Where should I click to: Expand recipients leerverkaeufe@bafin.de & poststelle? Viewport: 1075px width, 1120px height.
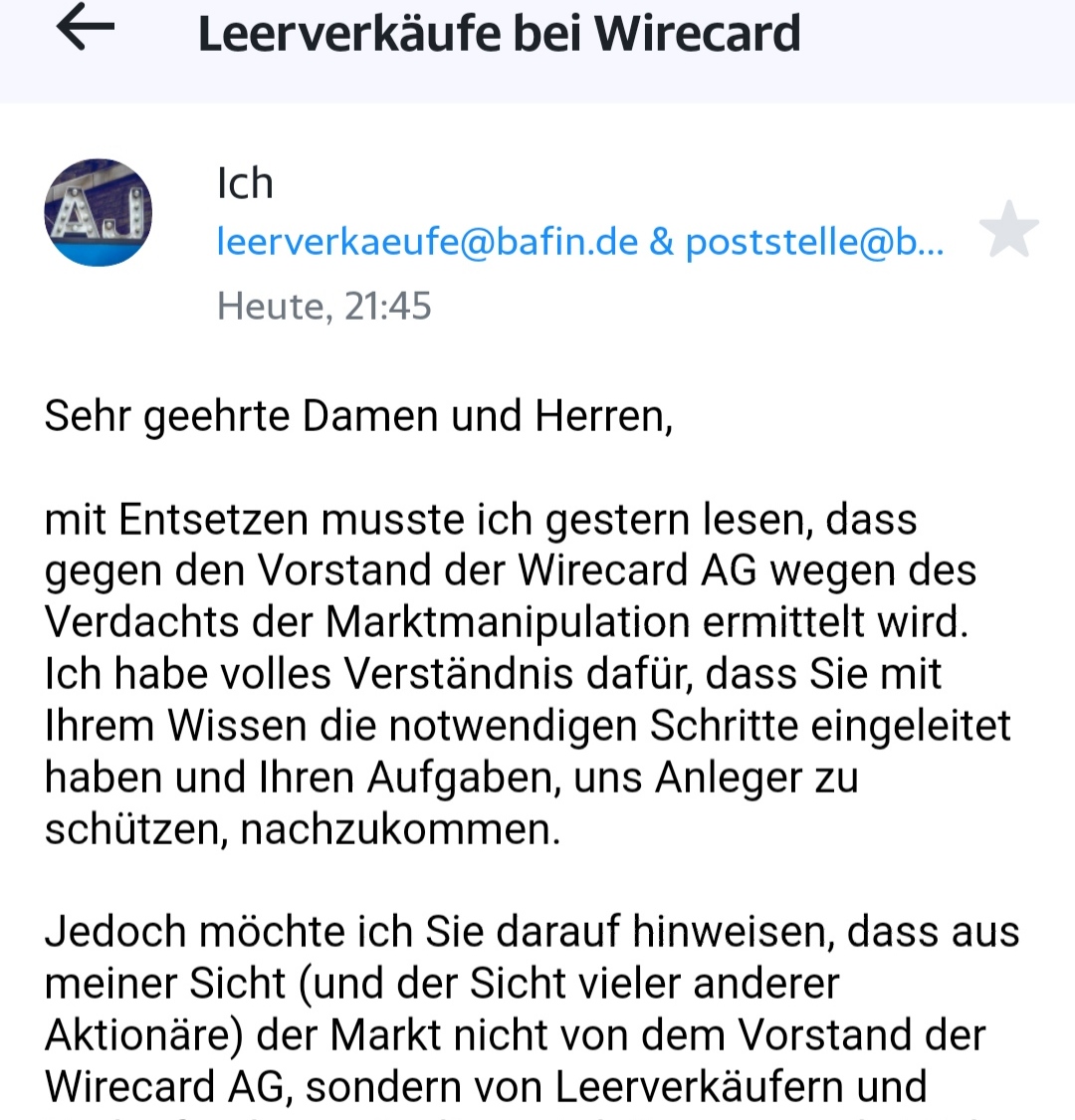(579, 242)
